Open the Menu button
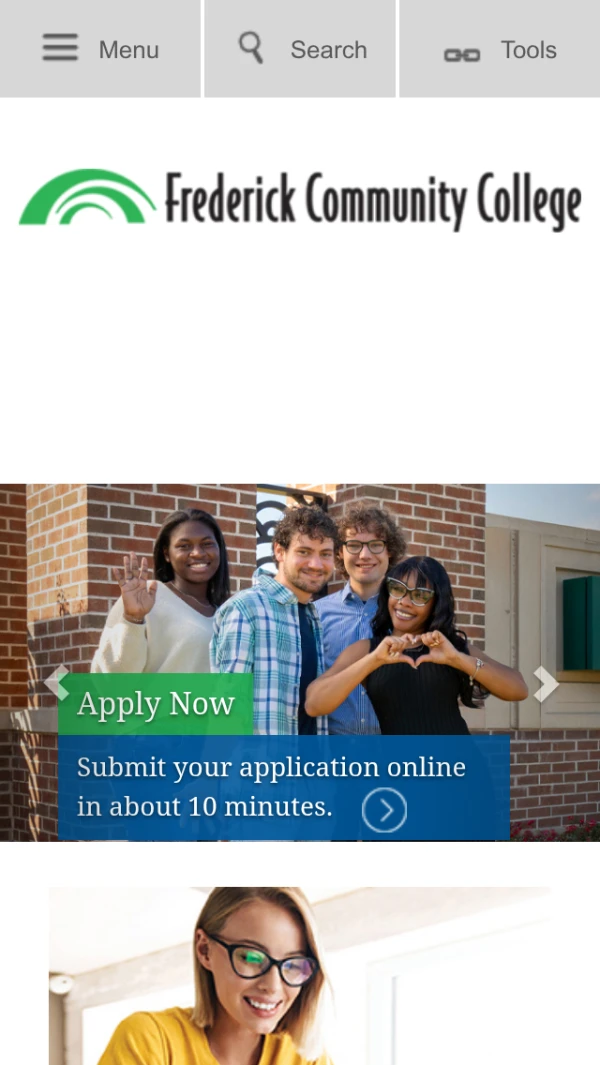The image size is (600, 1065). (100, 49)
